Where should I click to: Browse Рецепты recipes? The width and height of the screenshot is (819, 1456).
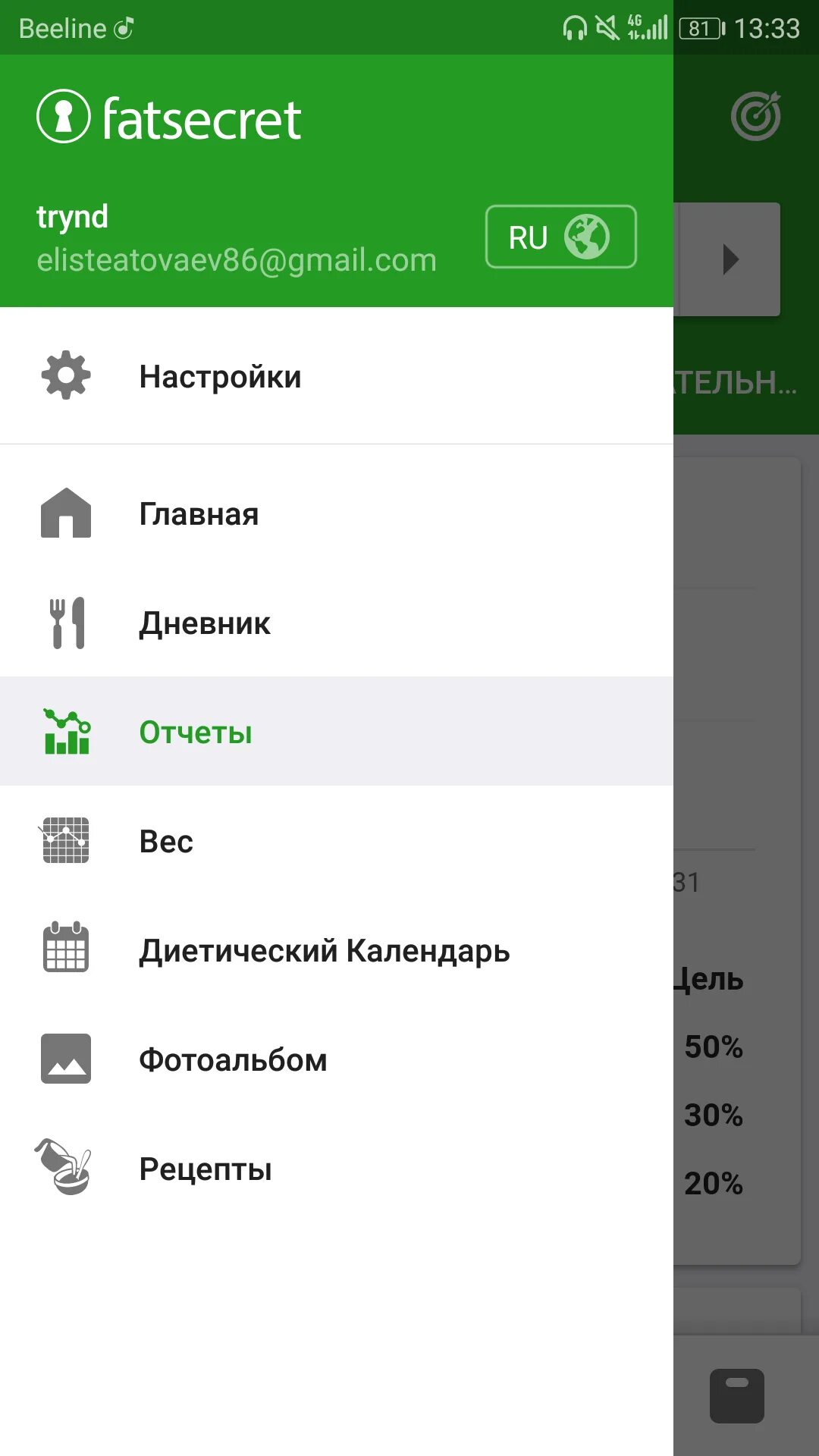(x=206, y=1169)
